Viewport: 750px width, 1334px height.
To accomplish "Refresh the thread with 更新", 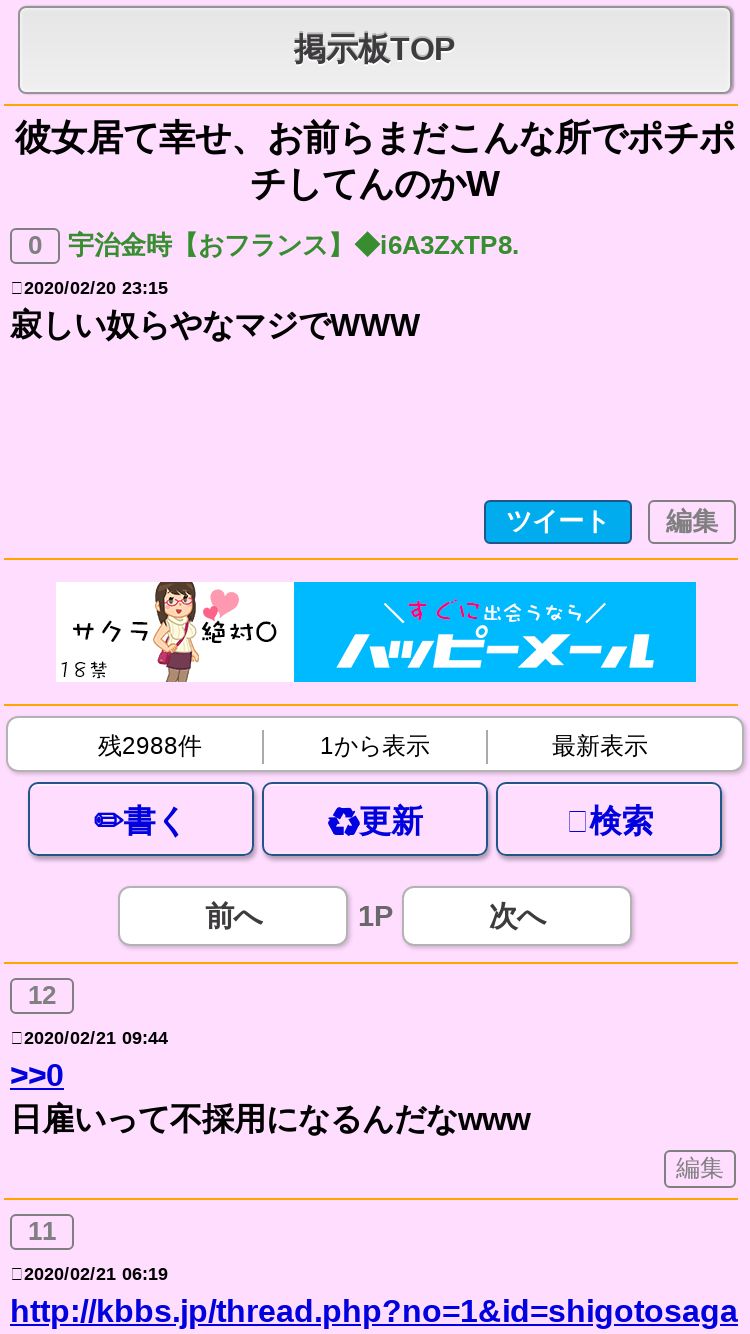I will pyautogui.click(x=375, y=819).
